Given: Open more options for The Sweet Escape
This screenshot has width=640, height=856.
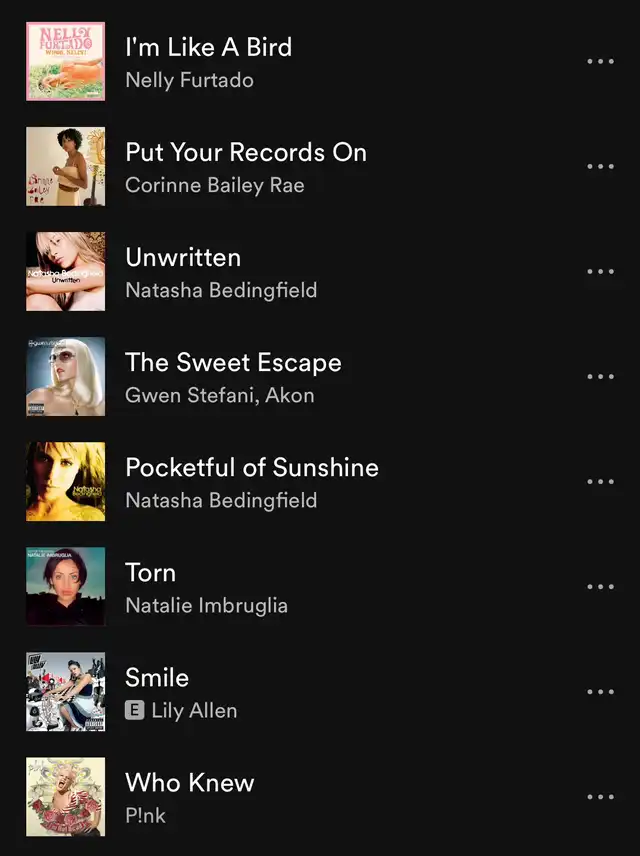Looking at the screenshot, I should tap(600, 377).
